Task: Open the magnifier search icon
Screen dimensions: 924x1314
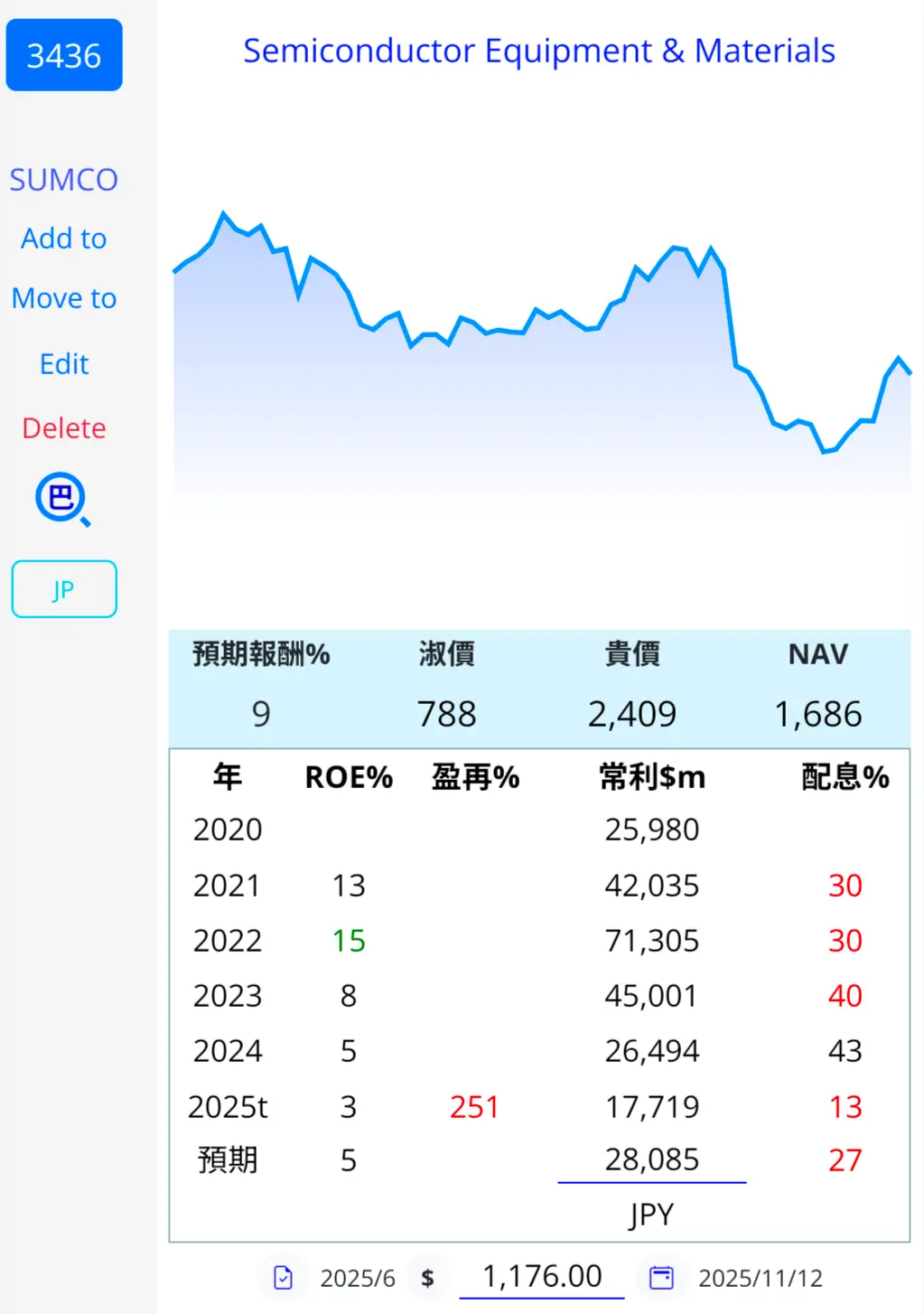Action: point(62,499)
